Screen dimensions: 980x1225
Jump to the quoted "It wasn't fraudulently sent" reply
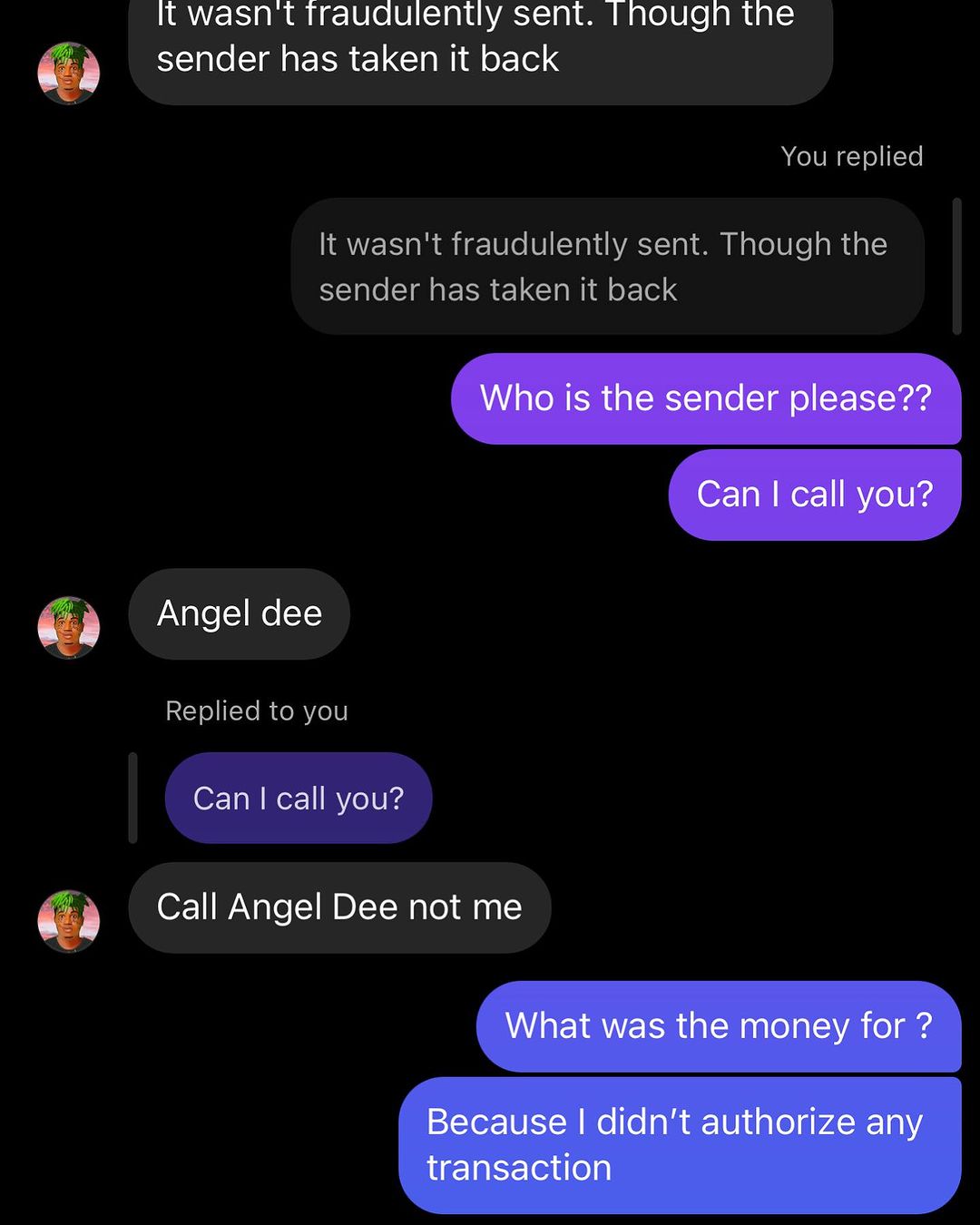click(606, 267)
